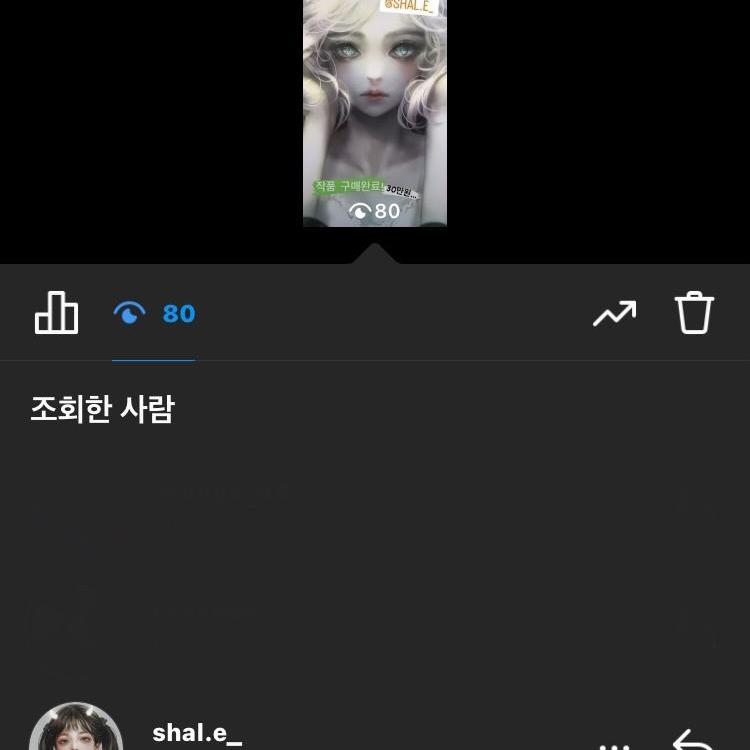Switch to the 80 viewers tab
This screenshot has height=750, width=750.
pos(154,314)
